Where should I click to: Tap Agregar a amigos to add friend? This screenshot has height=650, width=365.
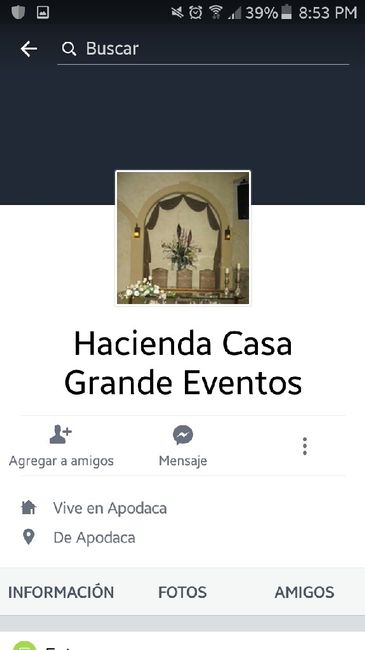[x=61, y=446]
